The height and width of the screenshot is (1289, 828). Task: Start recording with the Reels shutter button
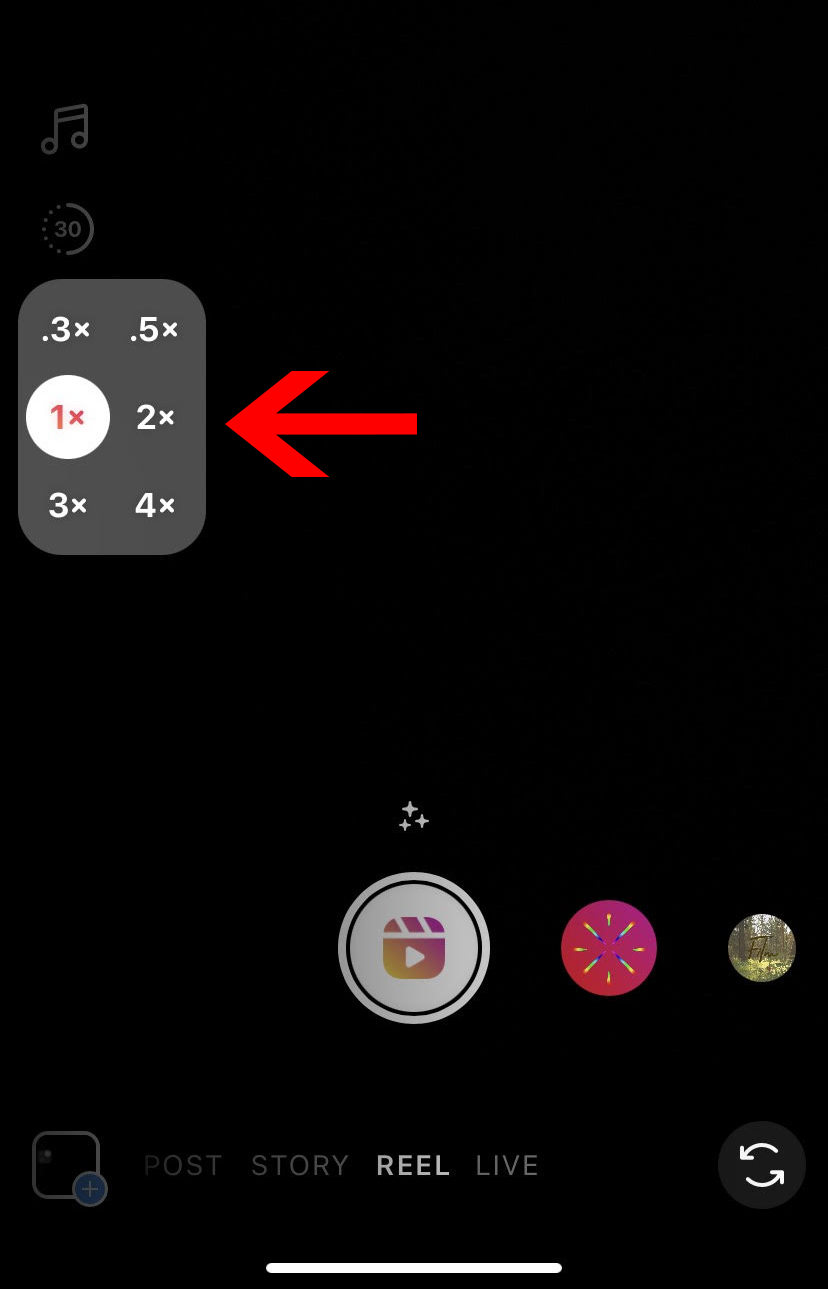tap(414, 947)
